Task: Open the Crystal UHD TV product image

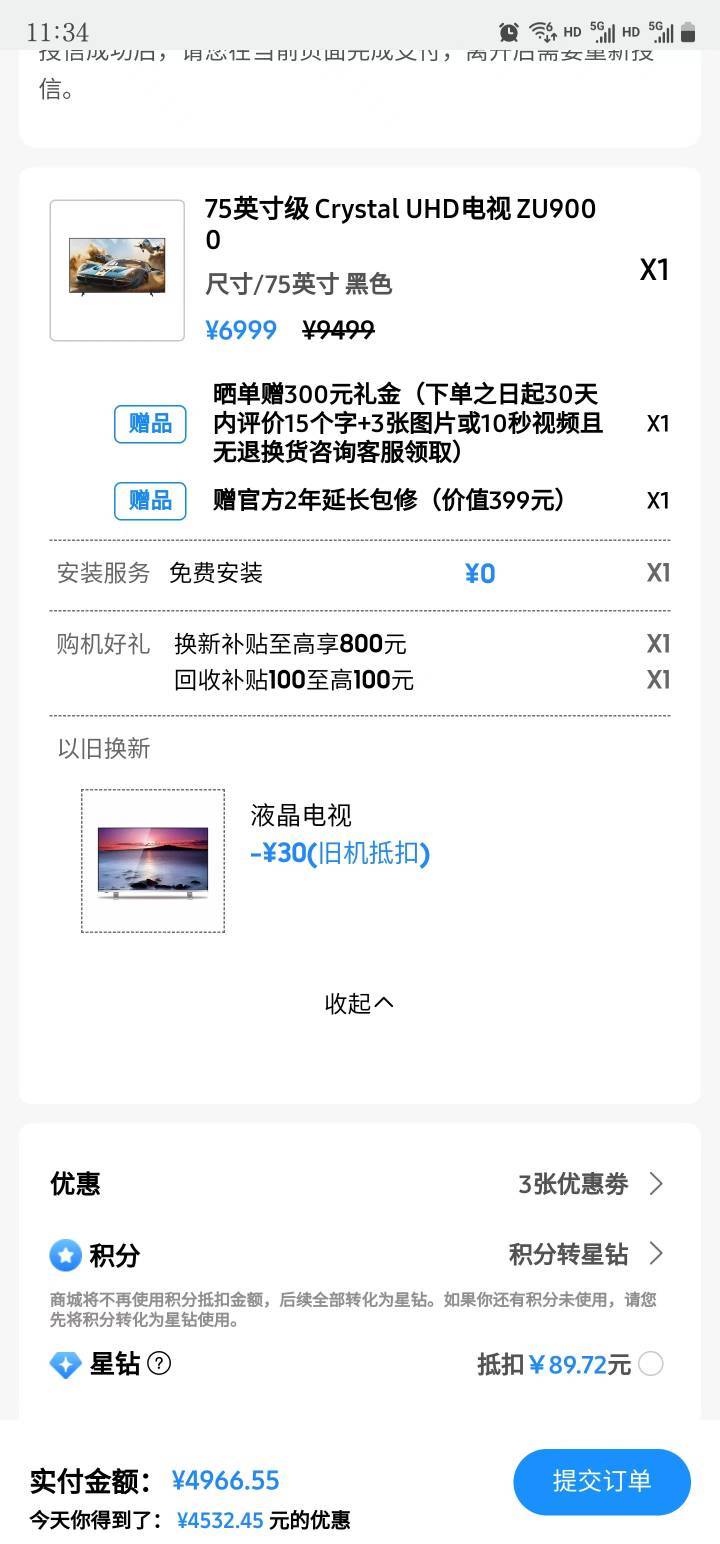Action: (117, 270)
